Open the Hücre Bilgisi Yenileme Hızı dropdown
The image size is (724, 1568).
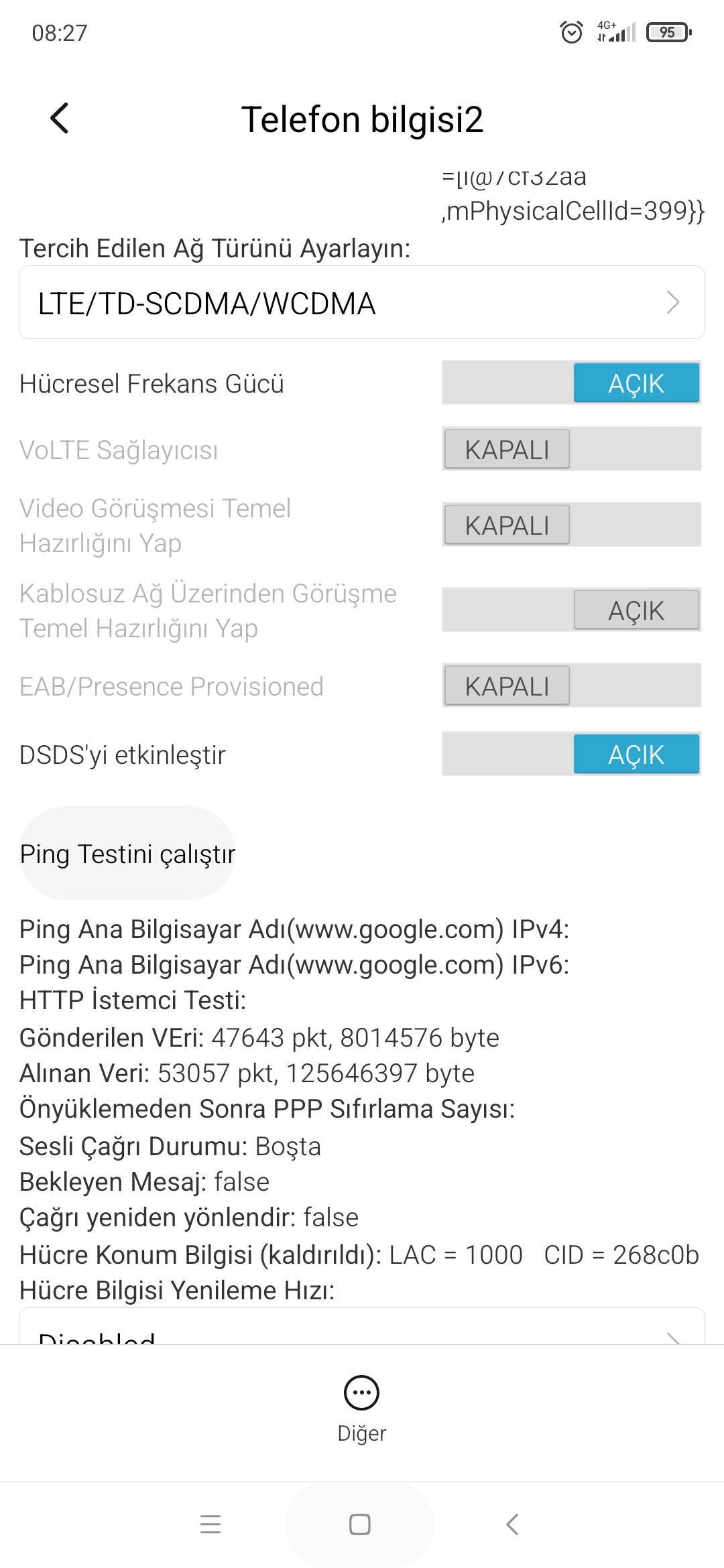(x=362, y=1326)
